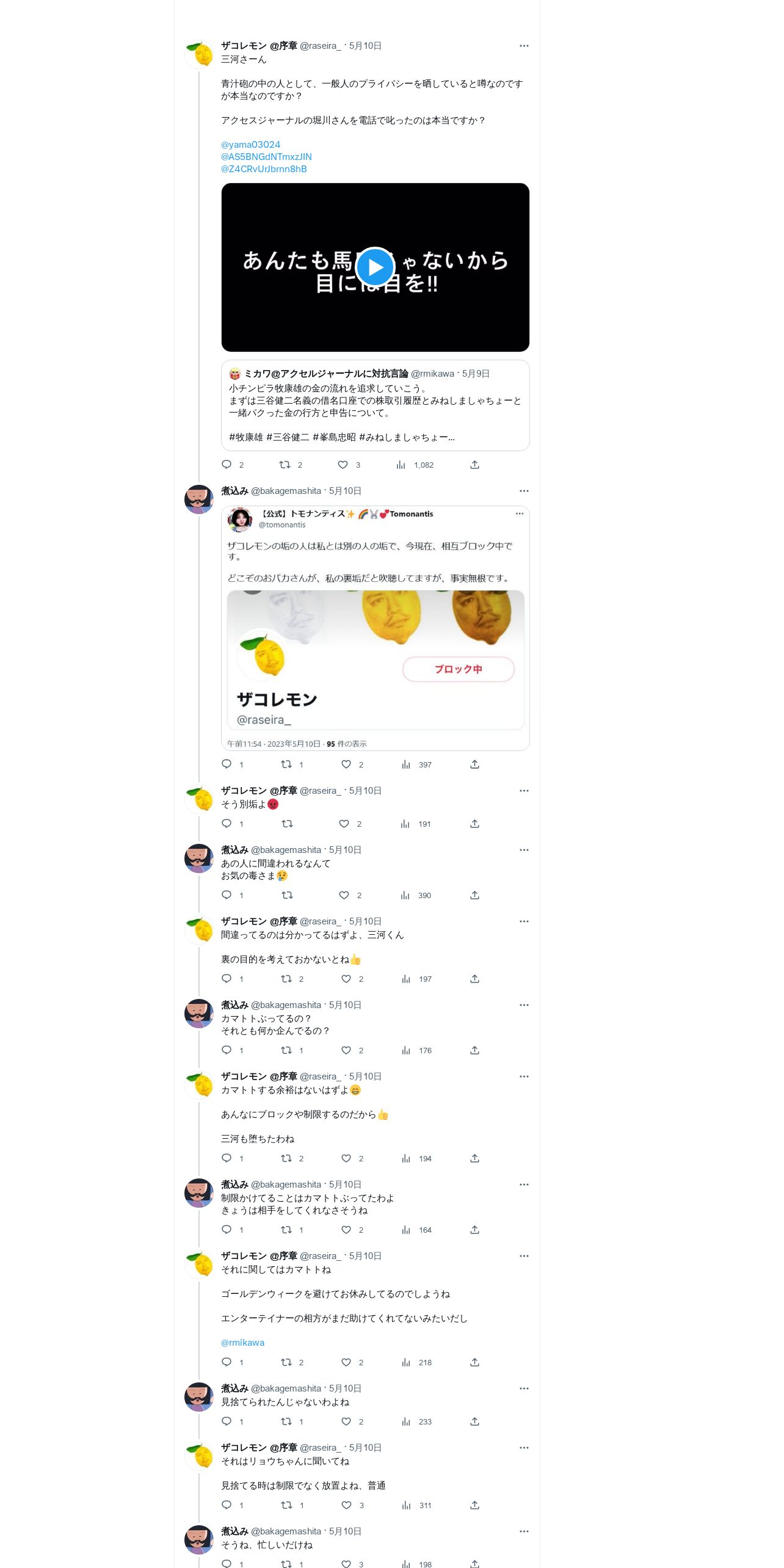Like the tweet そう別垢よ
The height and width of the screenshot is (1568, 784).
[x=344, y=824]
